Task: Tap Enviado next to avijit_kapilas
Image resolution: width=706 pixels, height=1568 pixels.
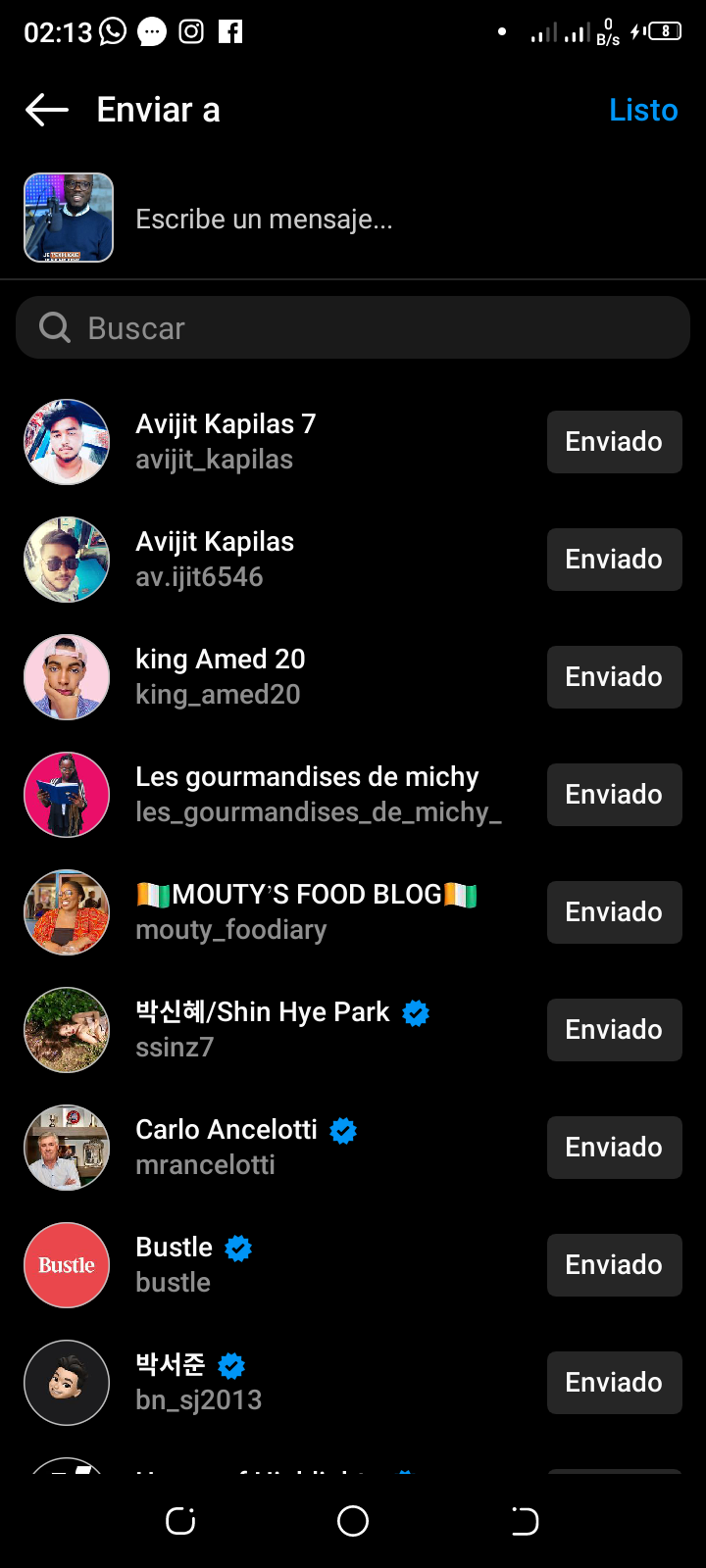Action: [x=614, y=442]
